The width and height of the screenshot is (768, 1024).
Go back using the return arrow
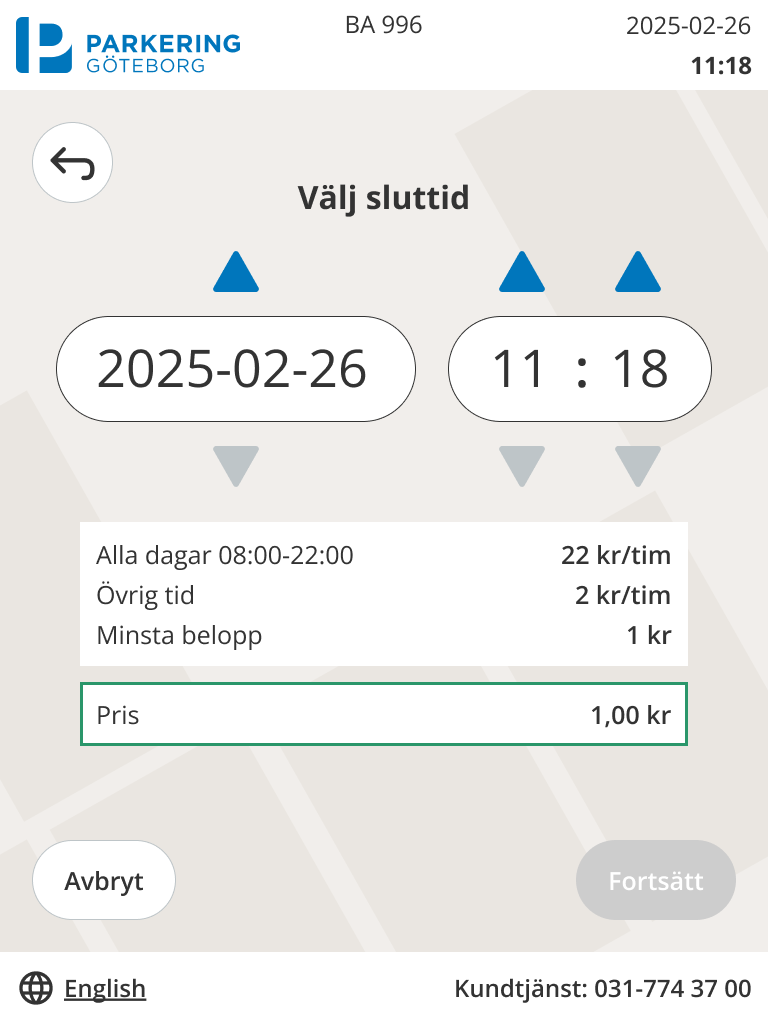point(72,162)
